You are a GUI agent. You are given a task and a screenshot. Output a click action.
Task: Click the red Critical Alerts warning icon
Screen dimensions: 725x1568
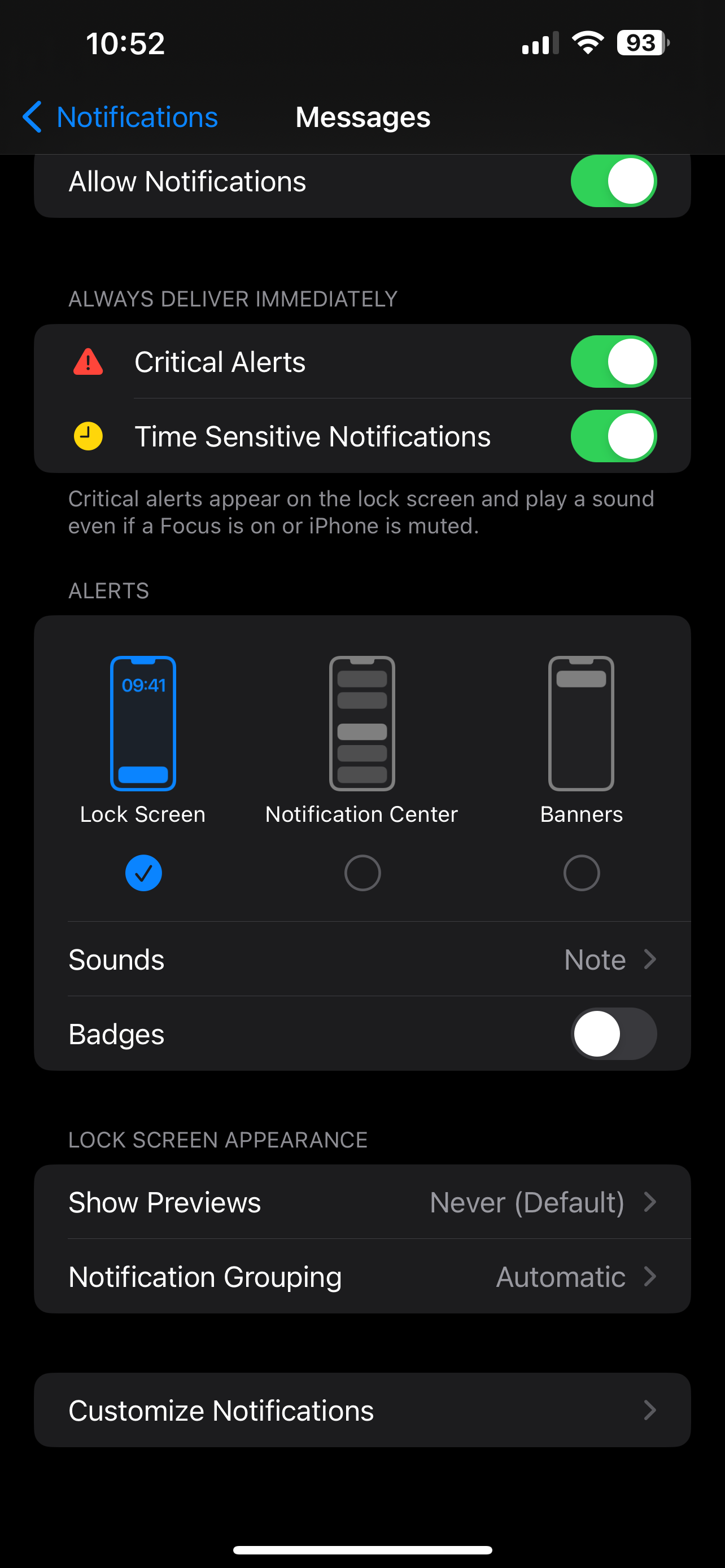(87, 361)
